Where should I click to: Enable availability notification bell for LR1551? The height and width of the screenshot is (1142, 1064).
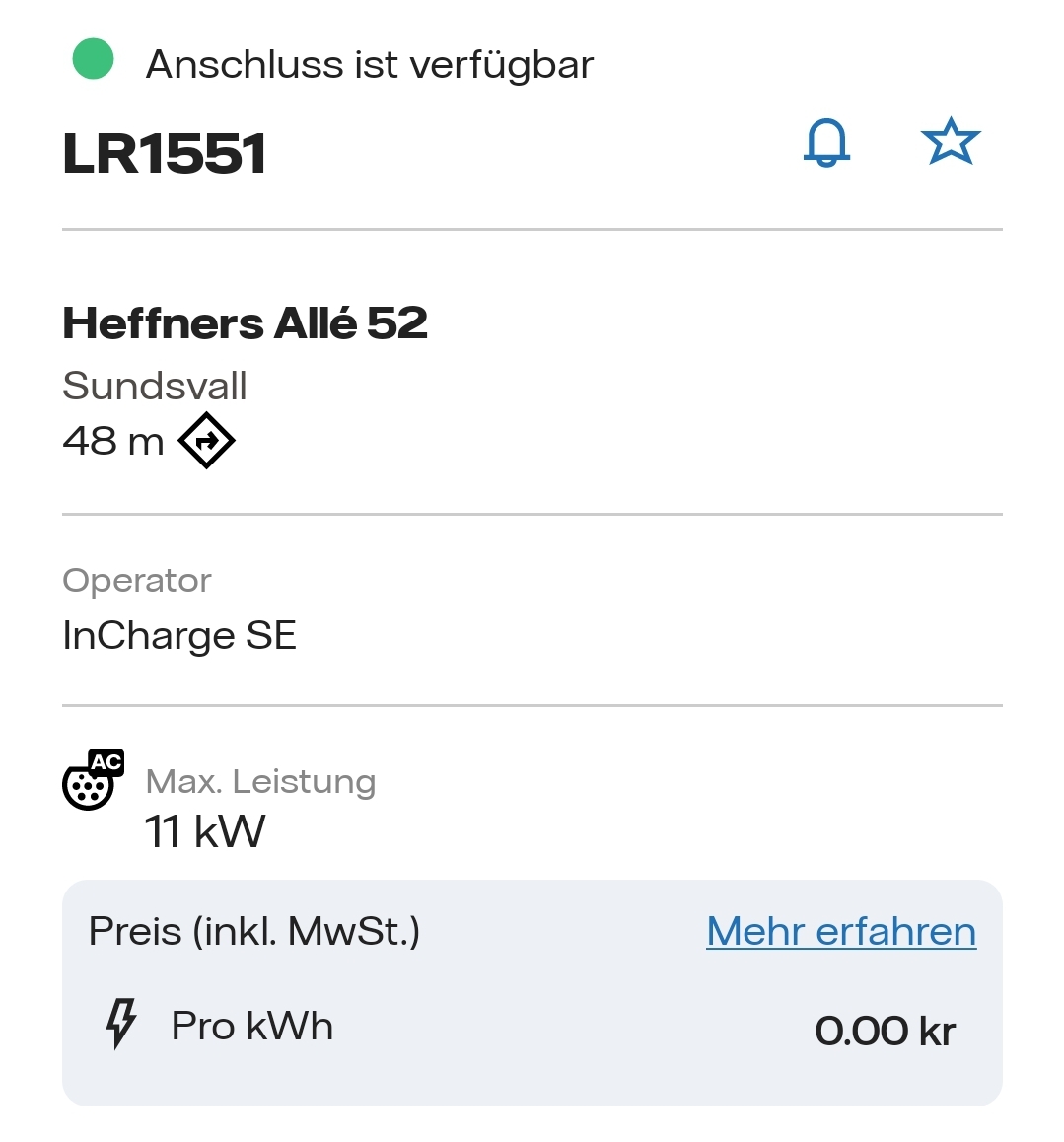tap(826, 143)
